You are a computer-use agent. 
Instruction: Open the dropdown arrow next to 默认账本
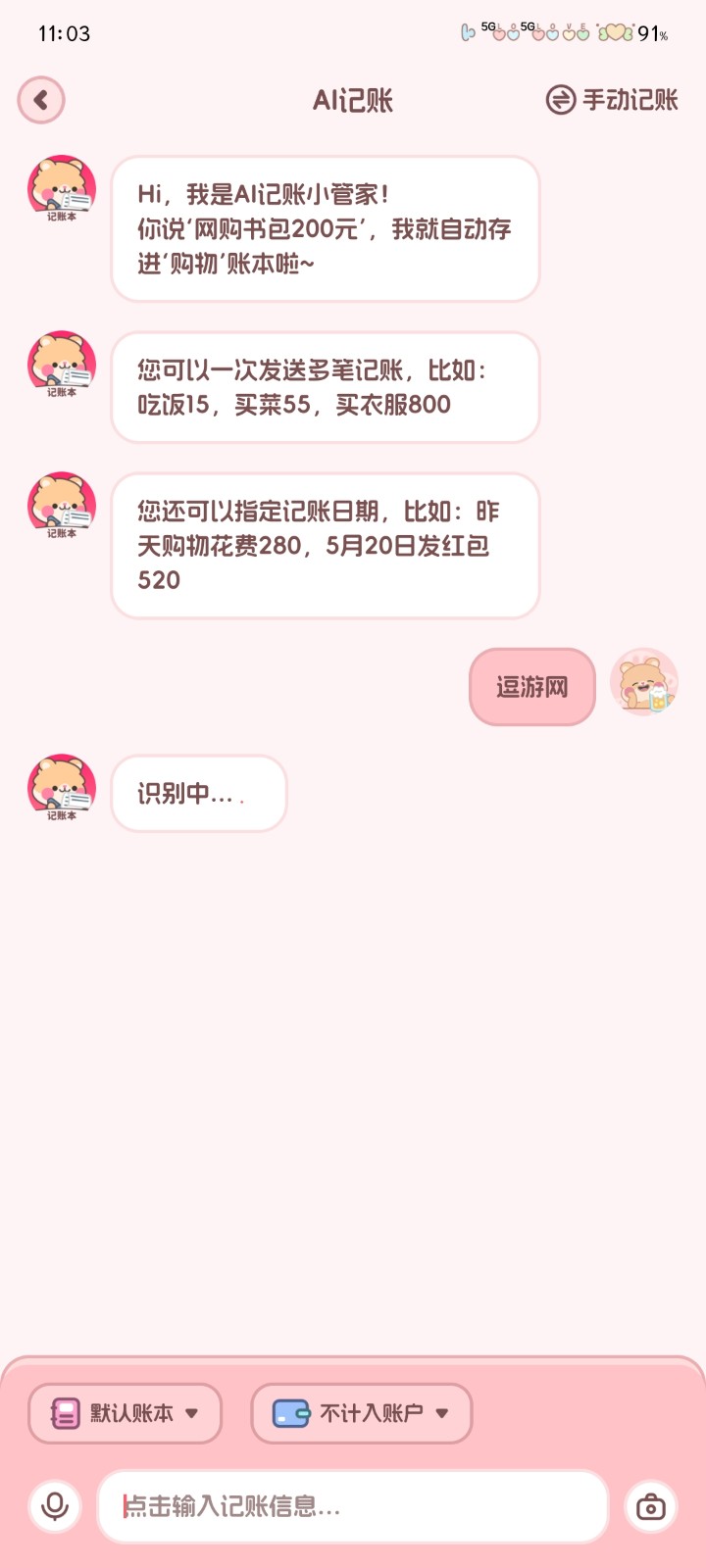(192, 1414)
